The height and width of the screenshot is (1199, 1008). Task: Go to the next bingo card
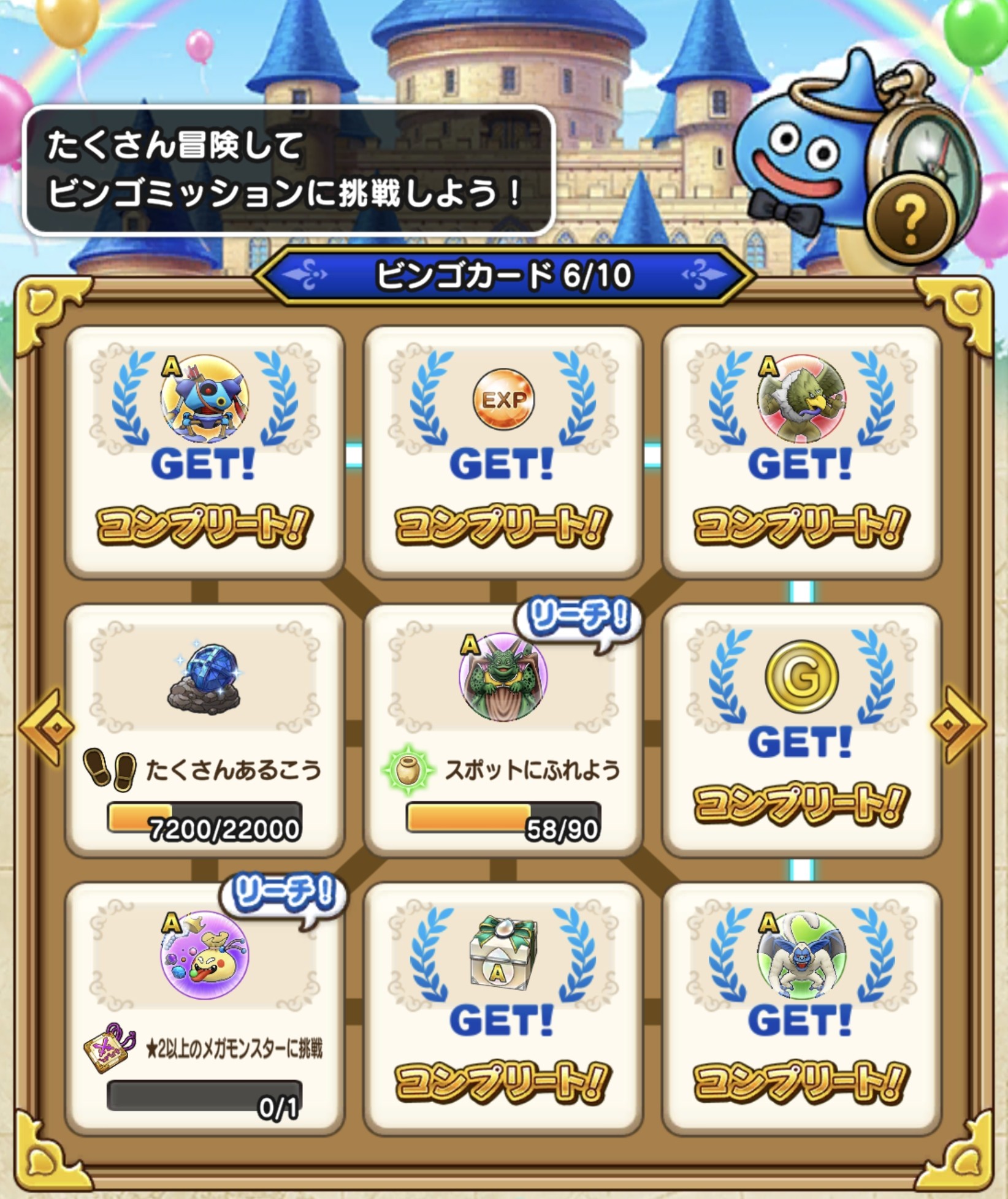(x=957, y=727)
